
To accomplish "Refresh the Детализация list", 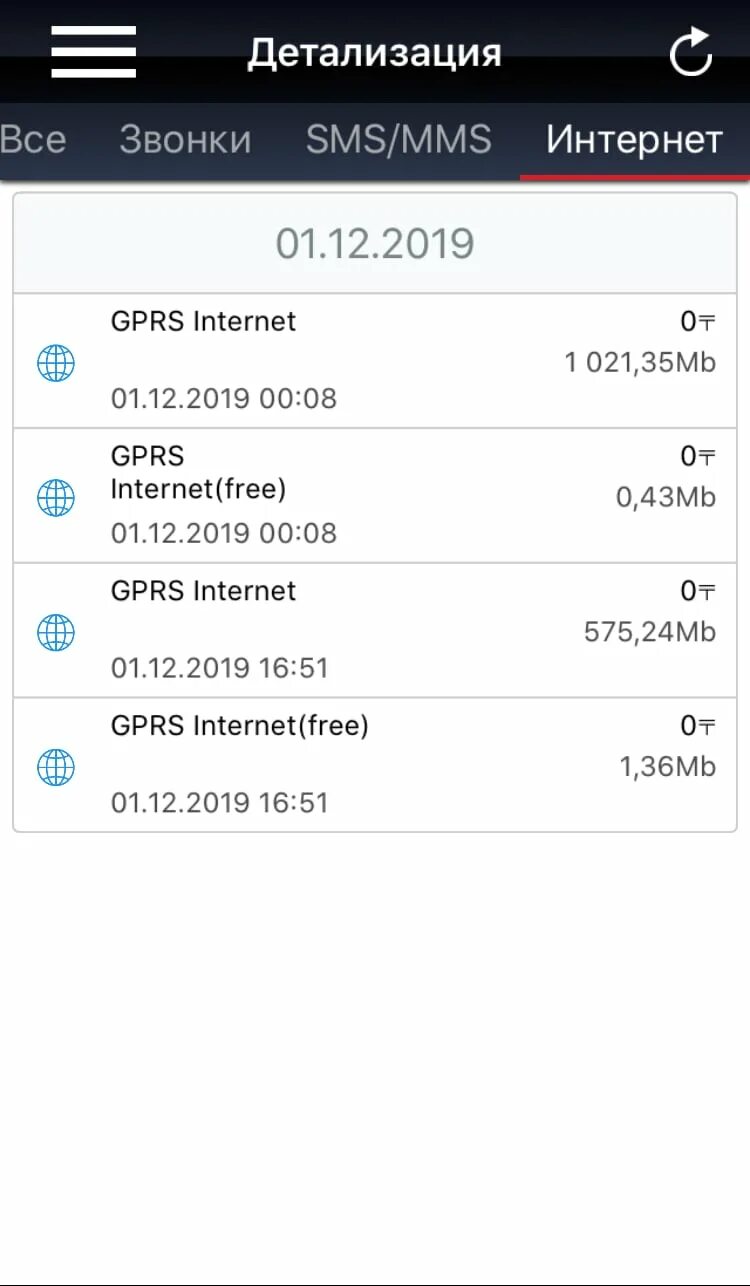I will (x=690, y=52).
